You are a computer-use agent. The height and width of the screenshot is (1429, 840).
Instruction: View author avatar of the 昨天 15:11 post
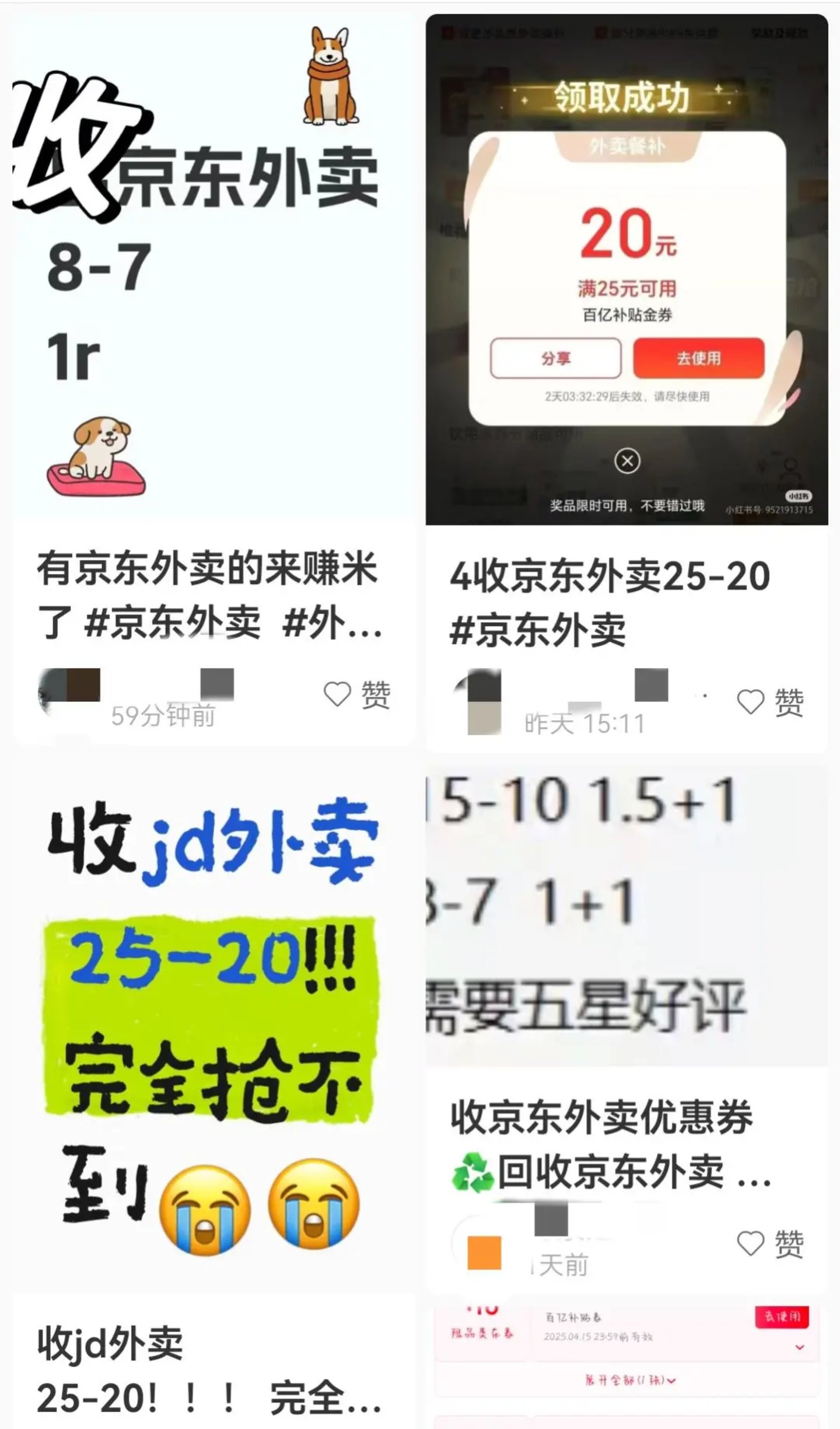point(478,700)
